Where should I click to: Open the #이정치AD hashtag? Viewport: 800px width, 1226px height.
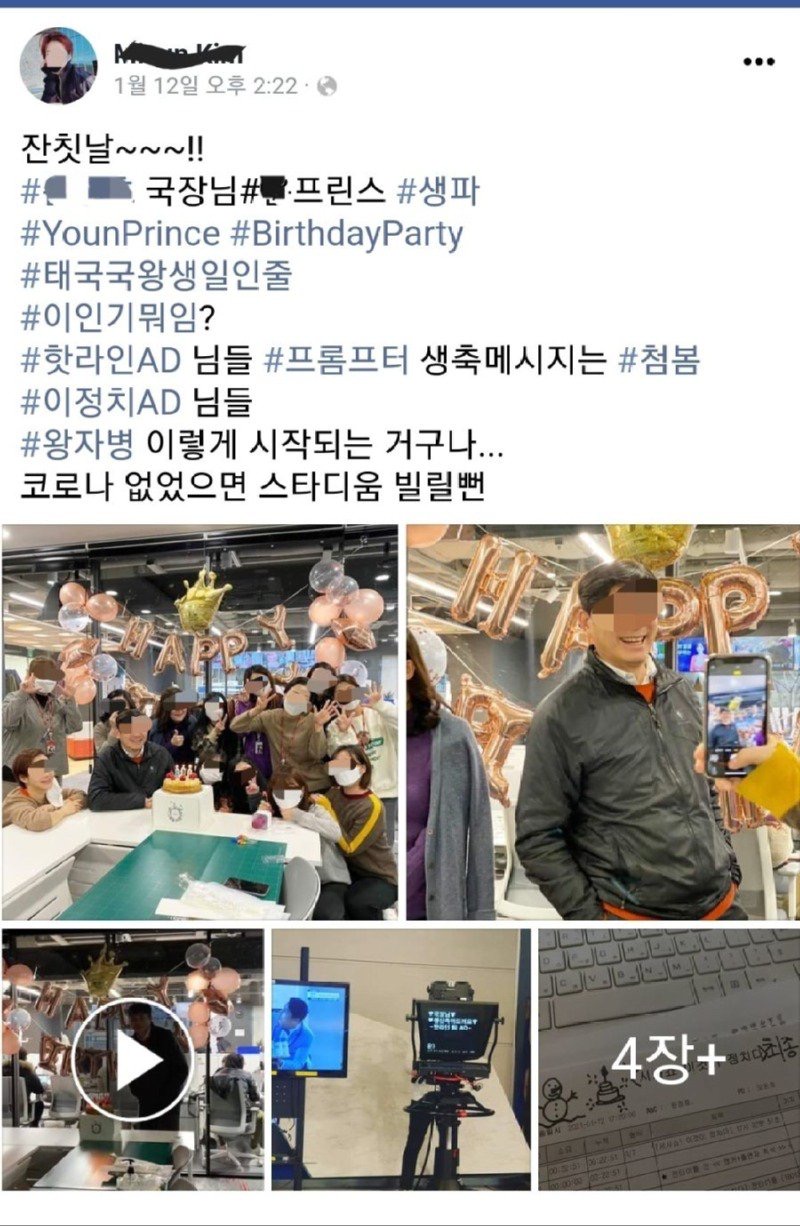click(x=100, y=403)
